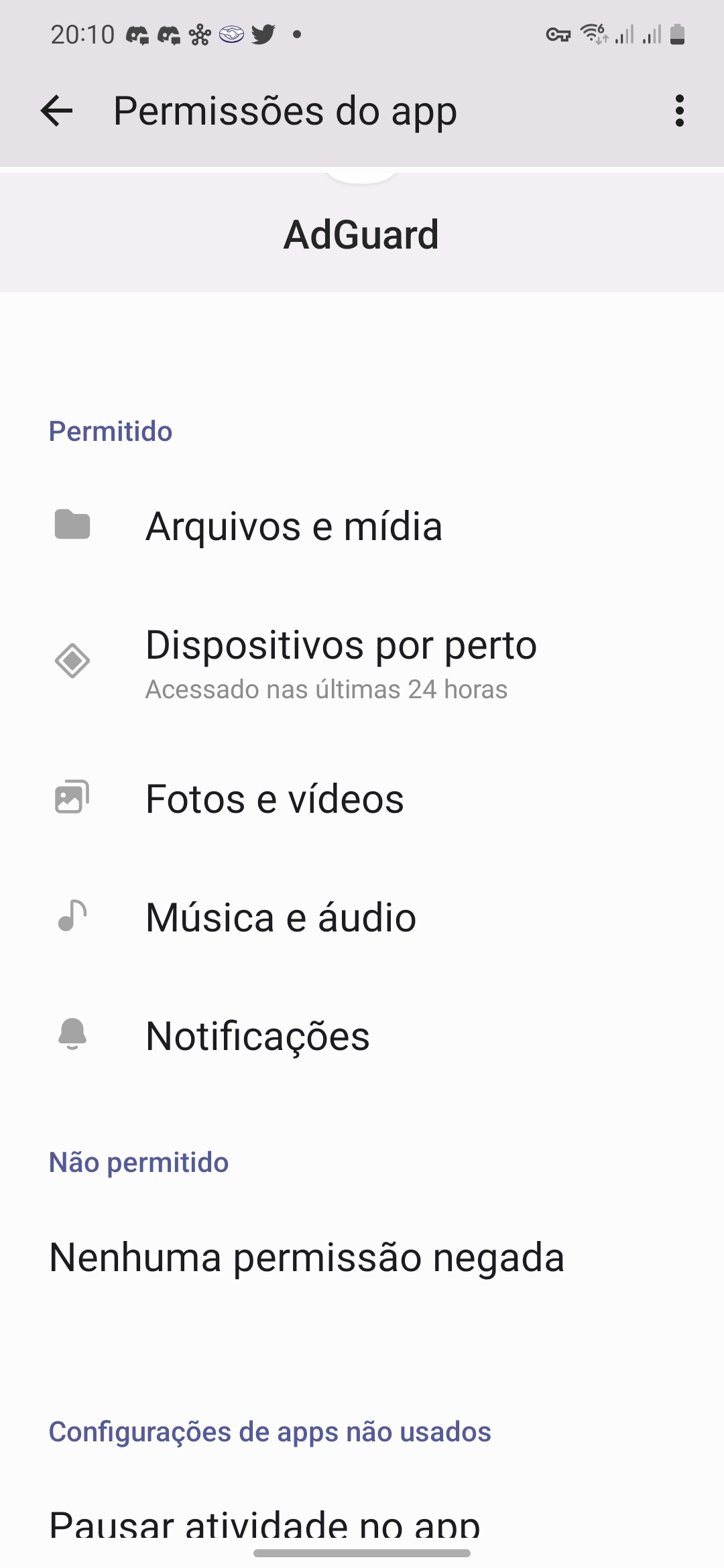The height and width of the screenshot is (1568, 724).
Task: Select the Dispositivos por perto diamond icon
Action: [x=72, y=662]
